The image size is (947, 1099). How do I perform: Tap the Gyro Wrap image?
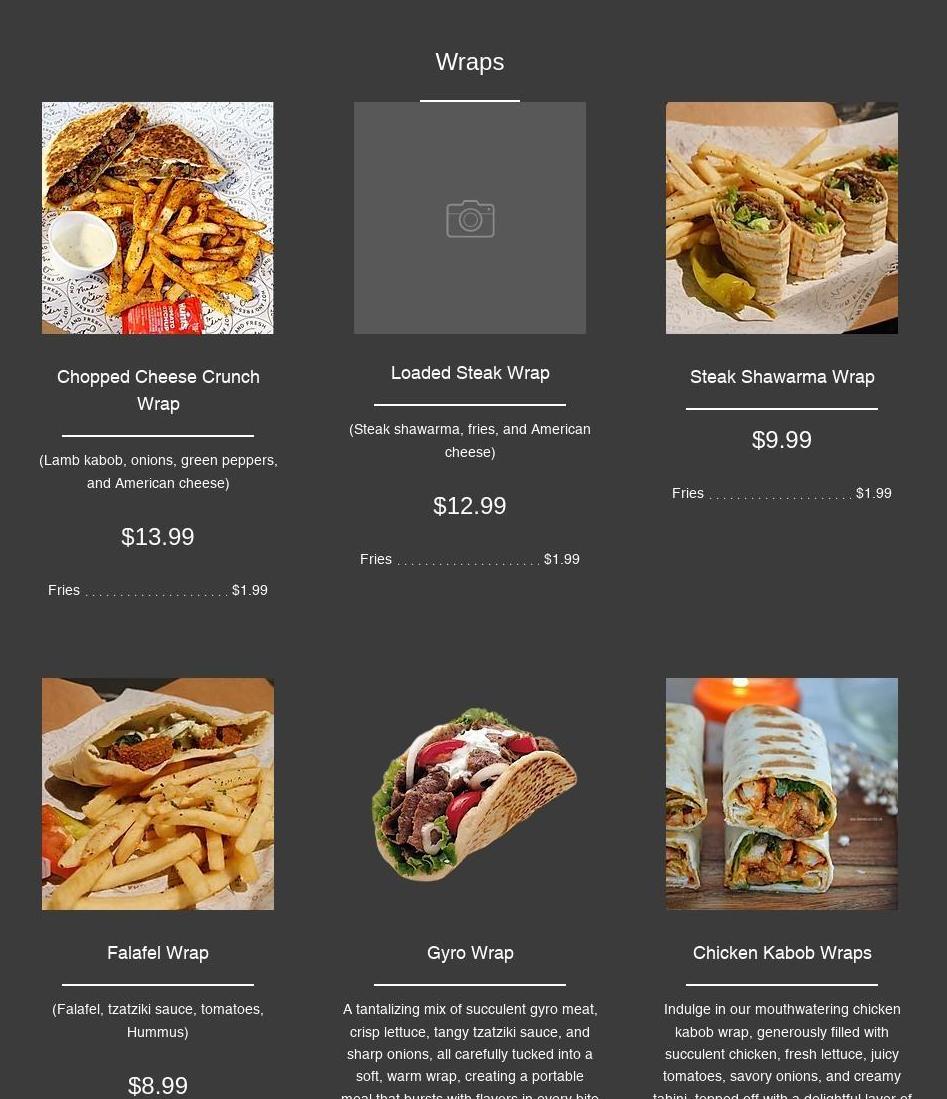click(470, 794)
